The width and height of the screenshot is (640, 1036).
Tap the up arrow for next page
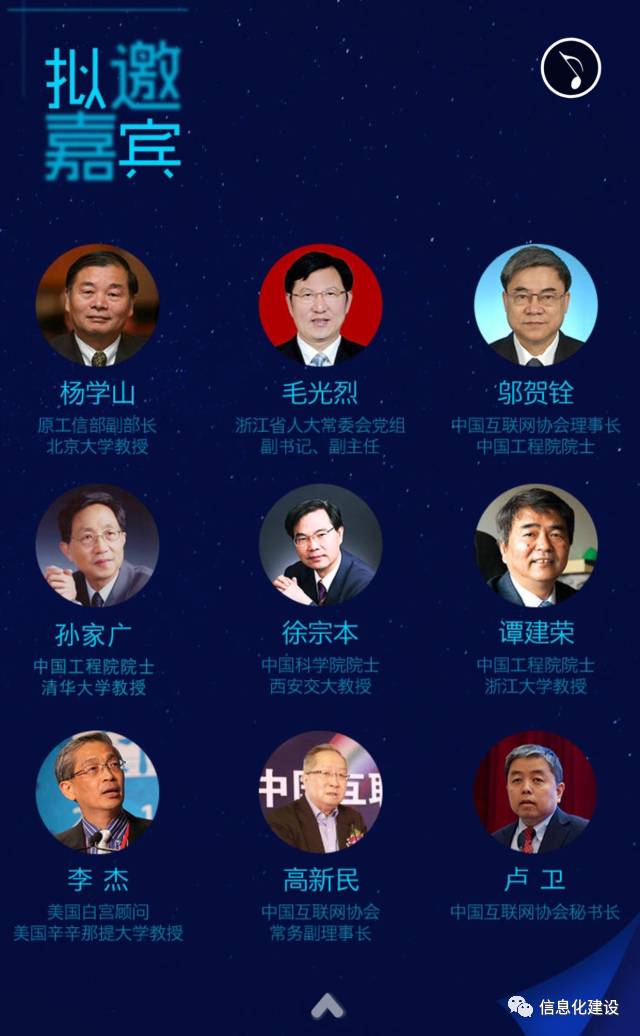[x=327, y=1005]
